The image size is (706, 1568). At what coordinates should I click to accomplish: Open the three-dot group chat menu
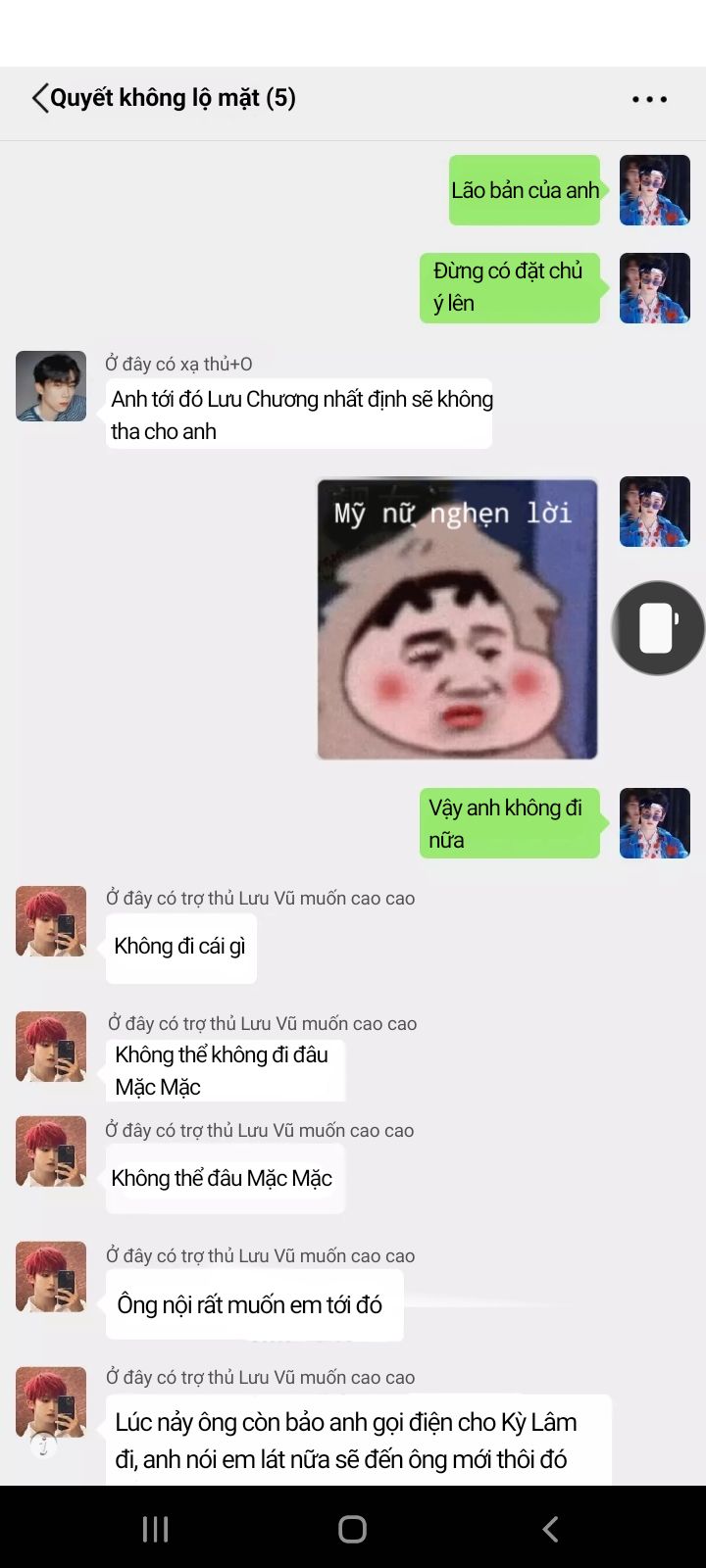[x=649, y=99]
